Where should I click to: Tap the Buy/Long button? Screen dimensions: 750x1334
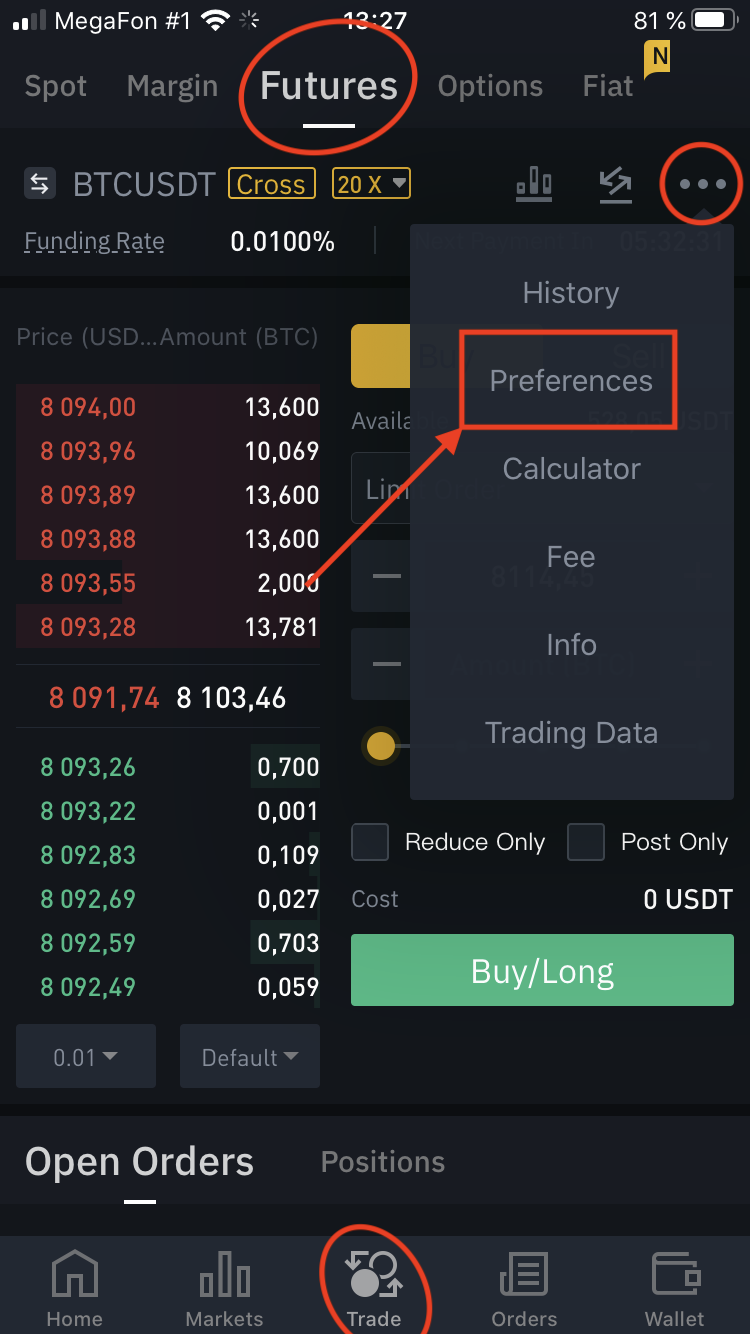coord(542,970)
